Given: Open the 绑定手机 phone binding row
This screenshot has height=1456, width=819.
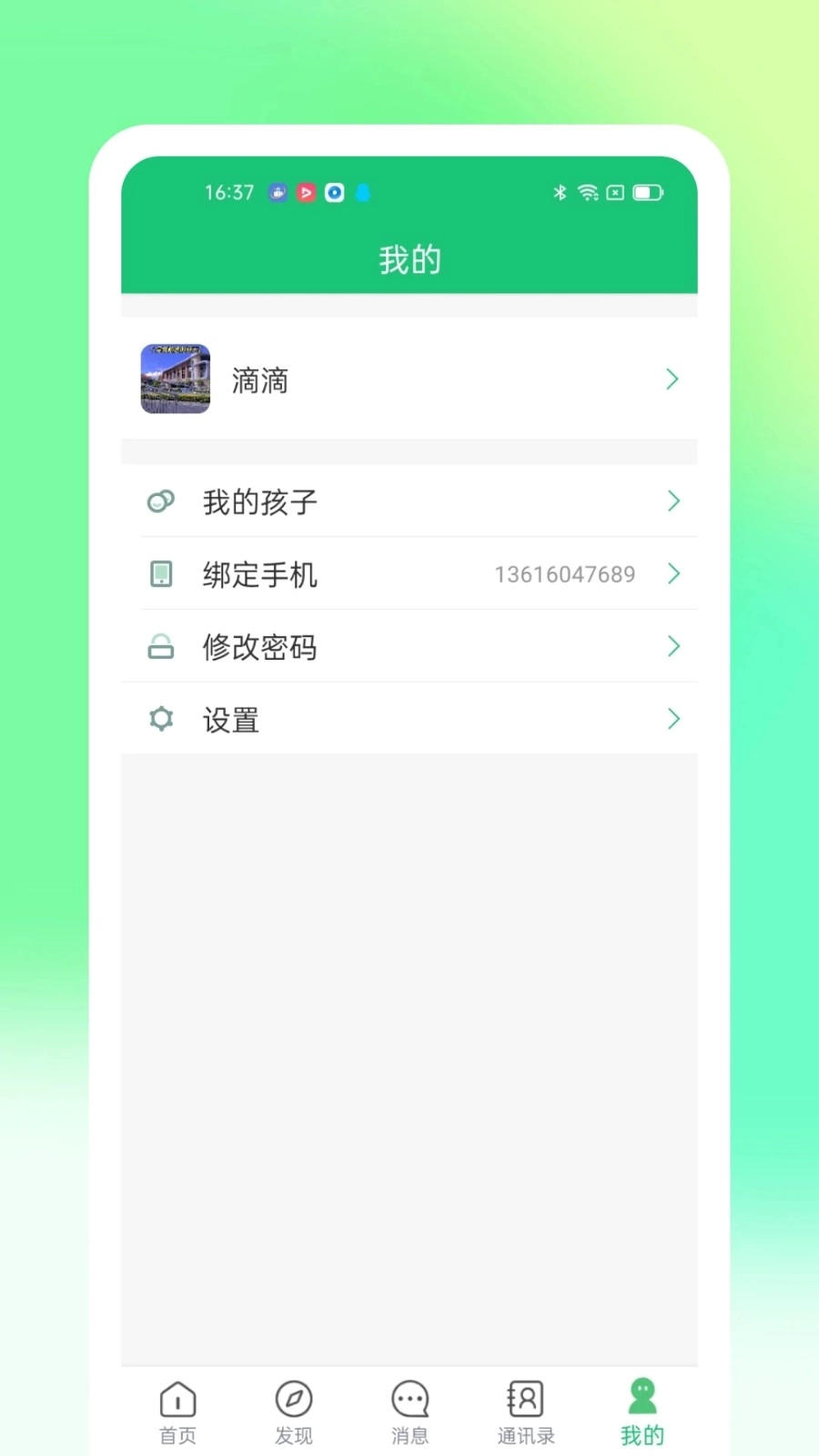Looking at the screenshot, I should (x=409, y=573).
